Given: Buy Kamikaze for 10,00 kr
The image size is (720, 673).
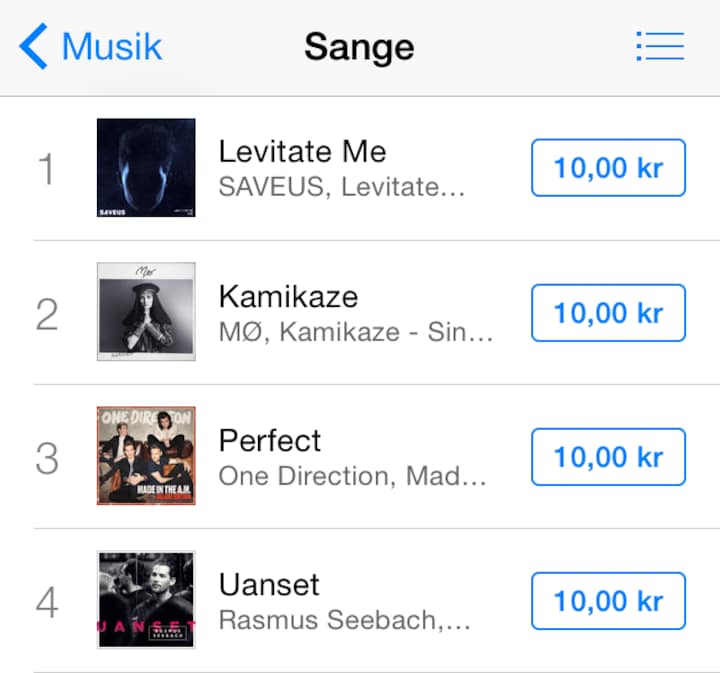Looking at the screenshot, I should coord(608,313).
